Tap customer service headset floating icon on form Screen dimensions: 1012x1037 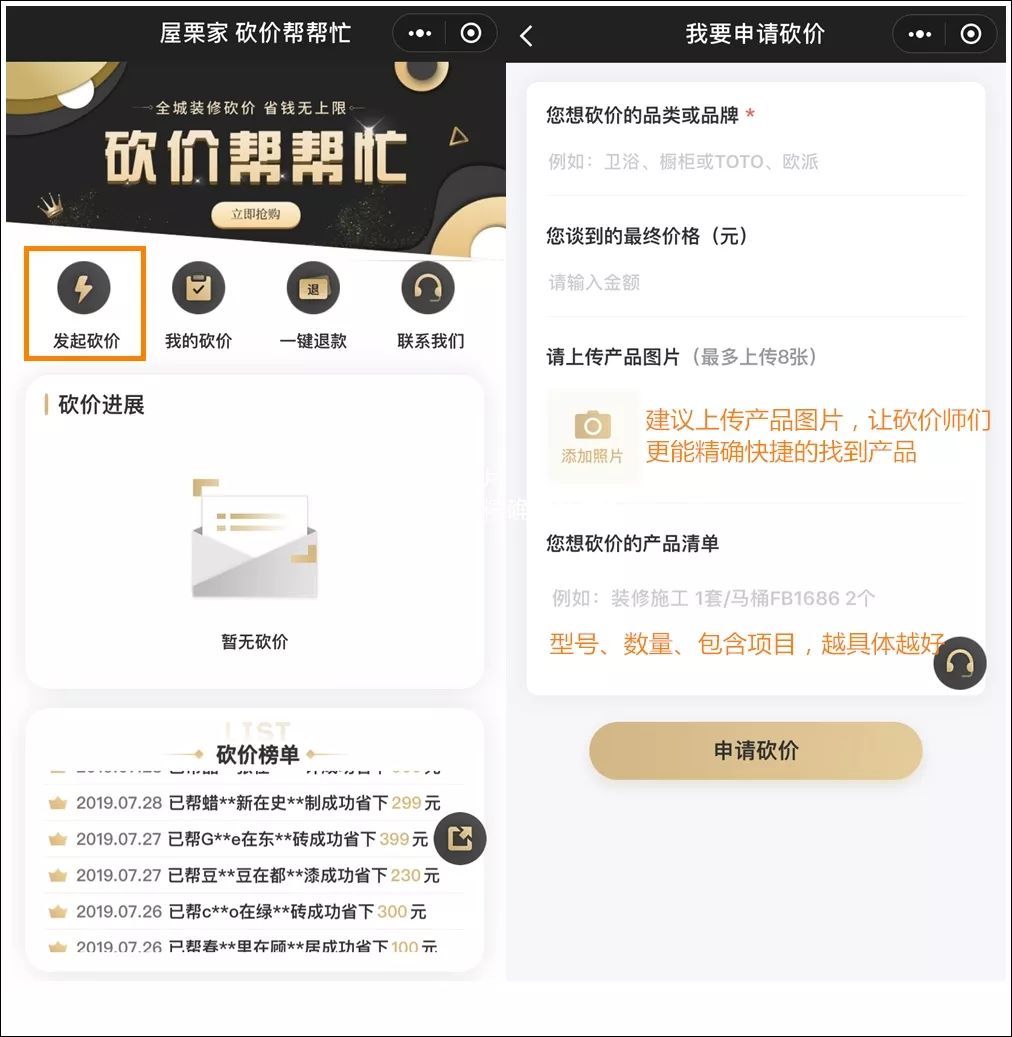960,663
